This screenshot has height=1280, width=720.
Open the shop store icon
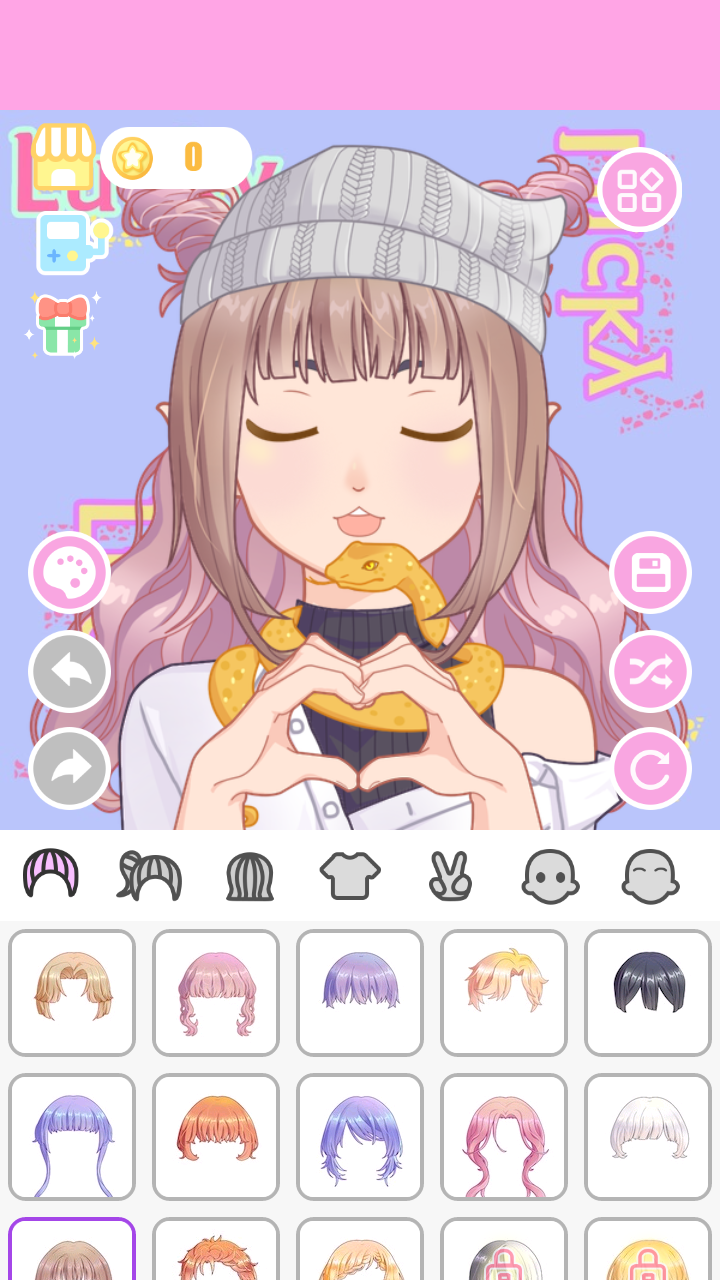coord(63,157)
